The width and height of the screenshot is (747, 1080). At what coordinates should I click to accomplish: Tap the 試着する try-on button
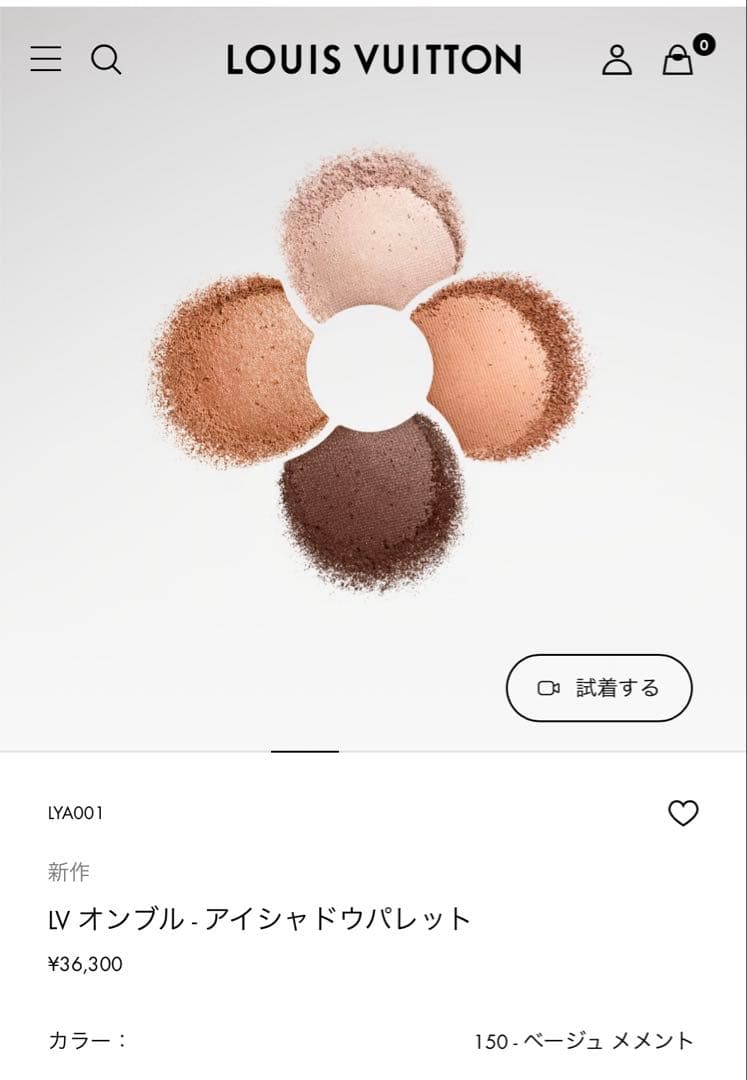(x=599, y=688)
